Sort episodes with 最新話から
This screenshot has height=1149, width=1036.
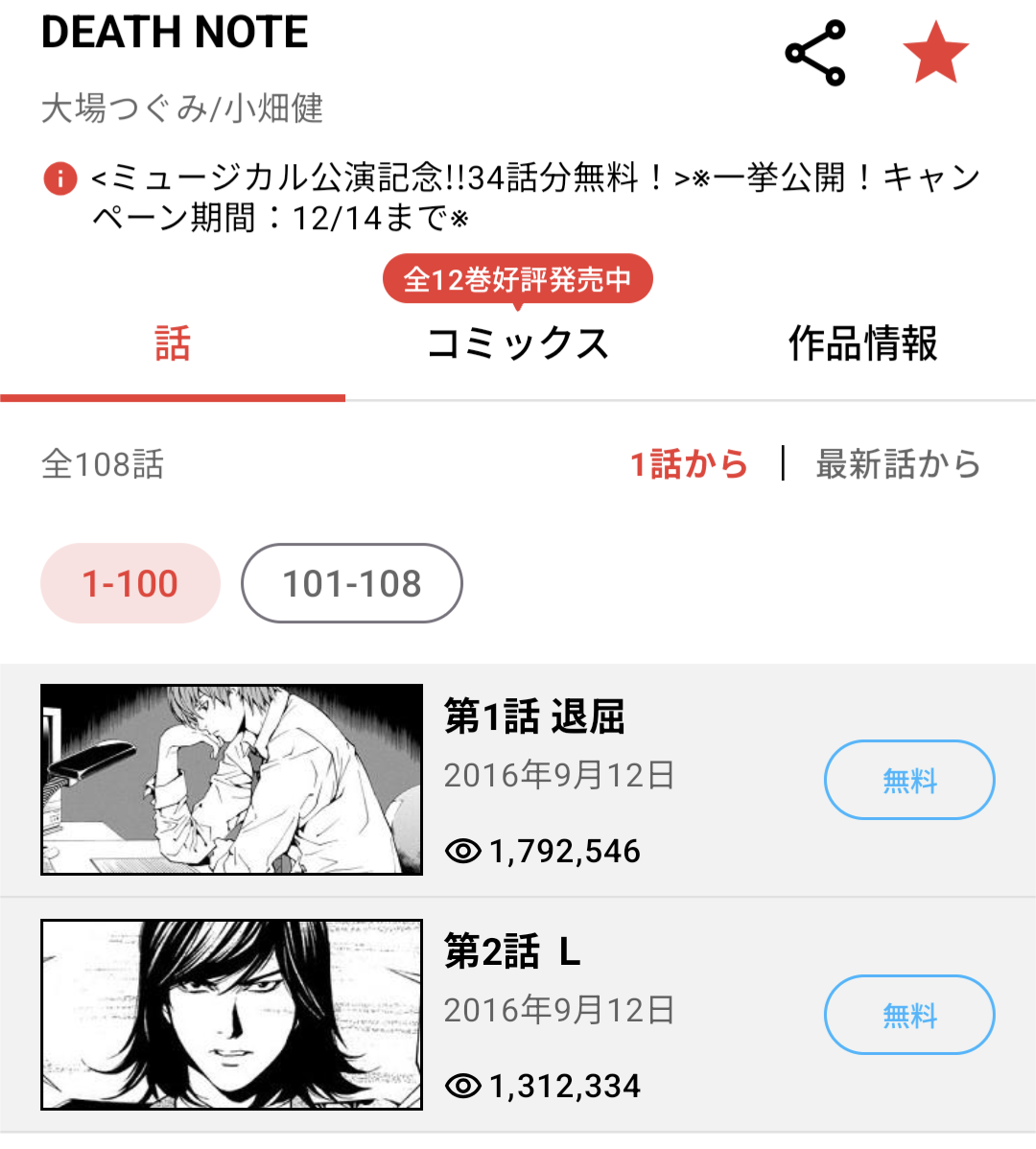898,464
